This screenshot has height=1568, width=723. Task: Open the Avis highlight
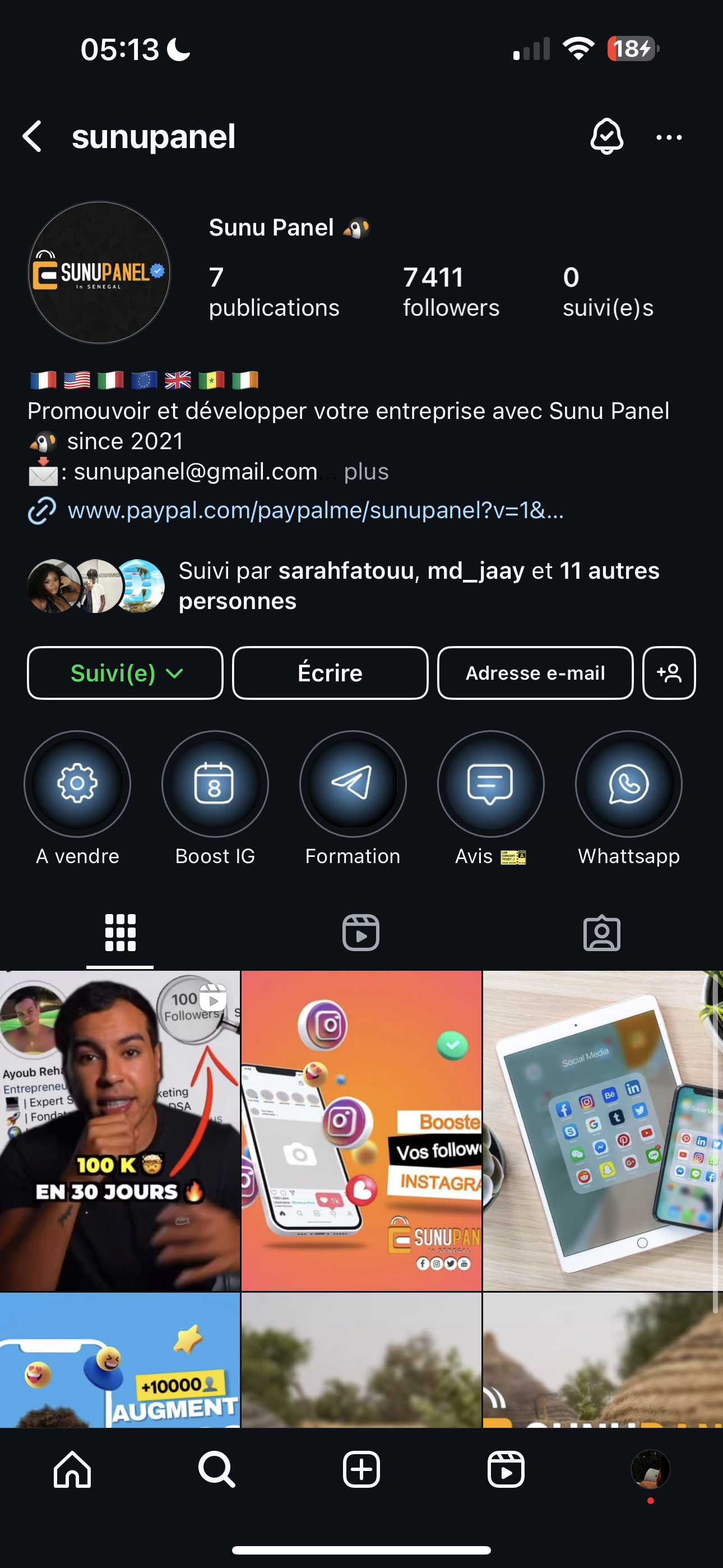(x=490, y=784)
